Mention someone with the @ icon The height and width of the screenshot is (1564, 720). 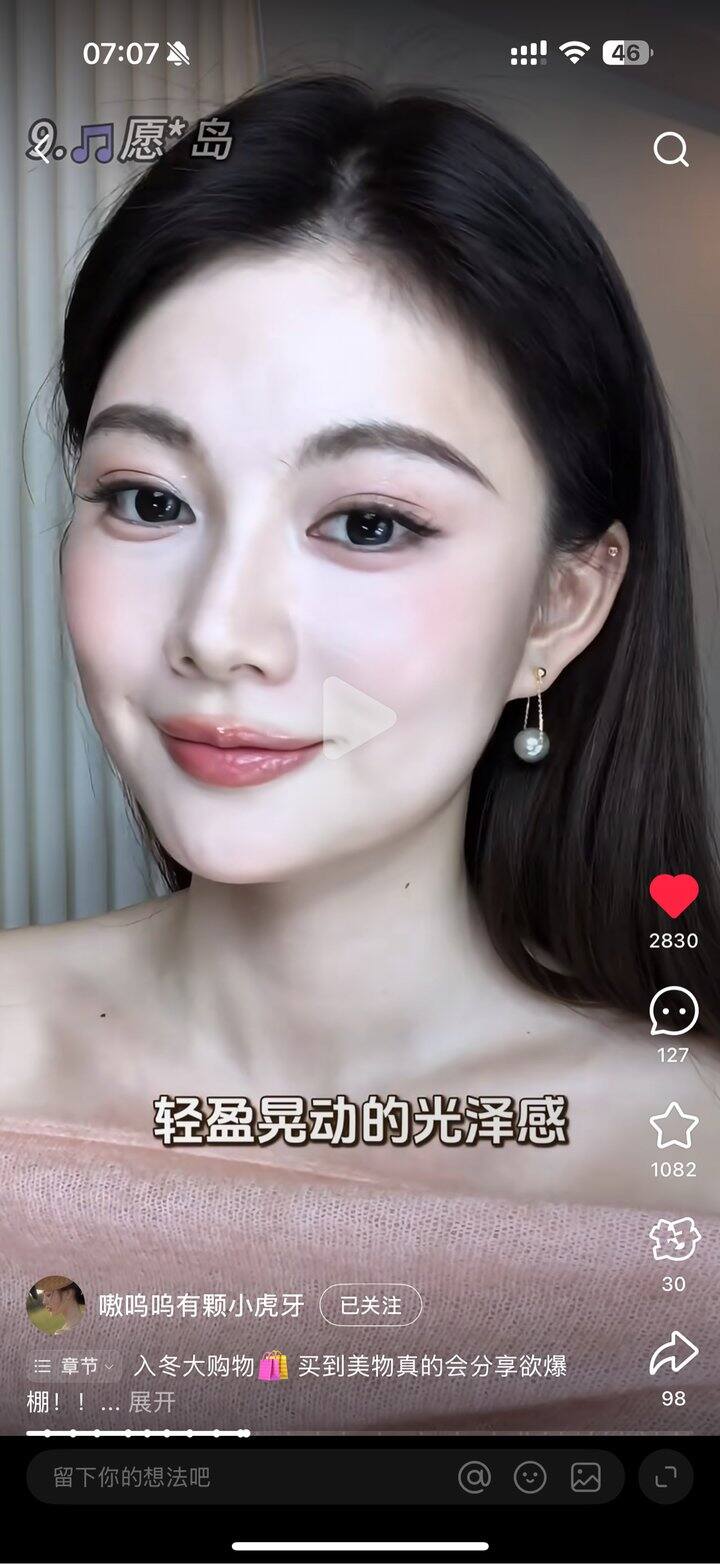pyautogui.click(x=474, y=1477)
